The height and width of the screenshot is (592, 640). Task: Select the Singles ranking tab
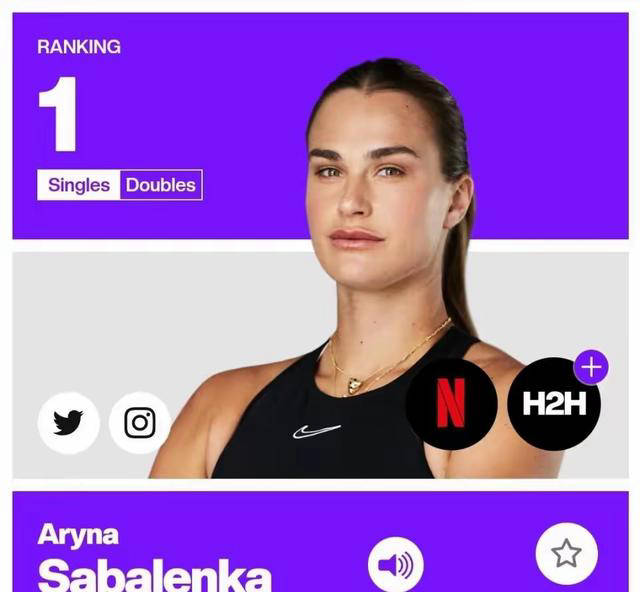point(79,185)
